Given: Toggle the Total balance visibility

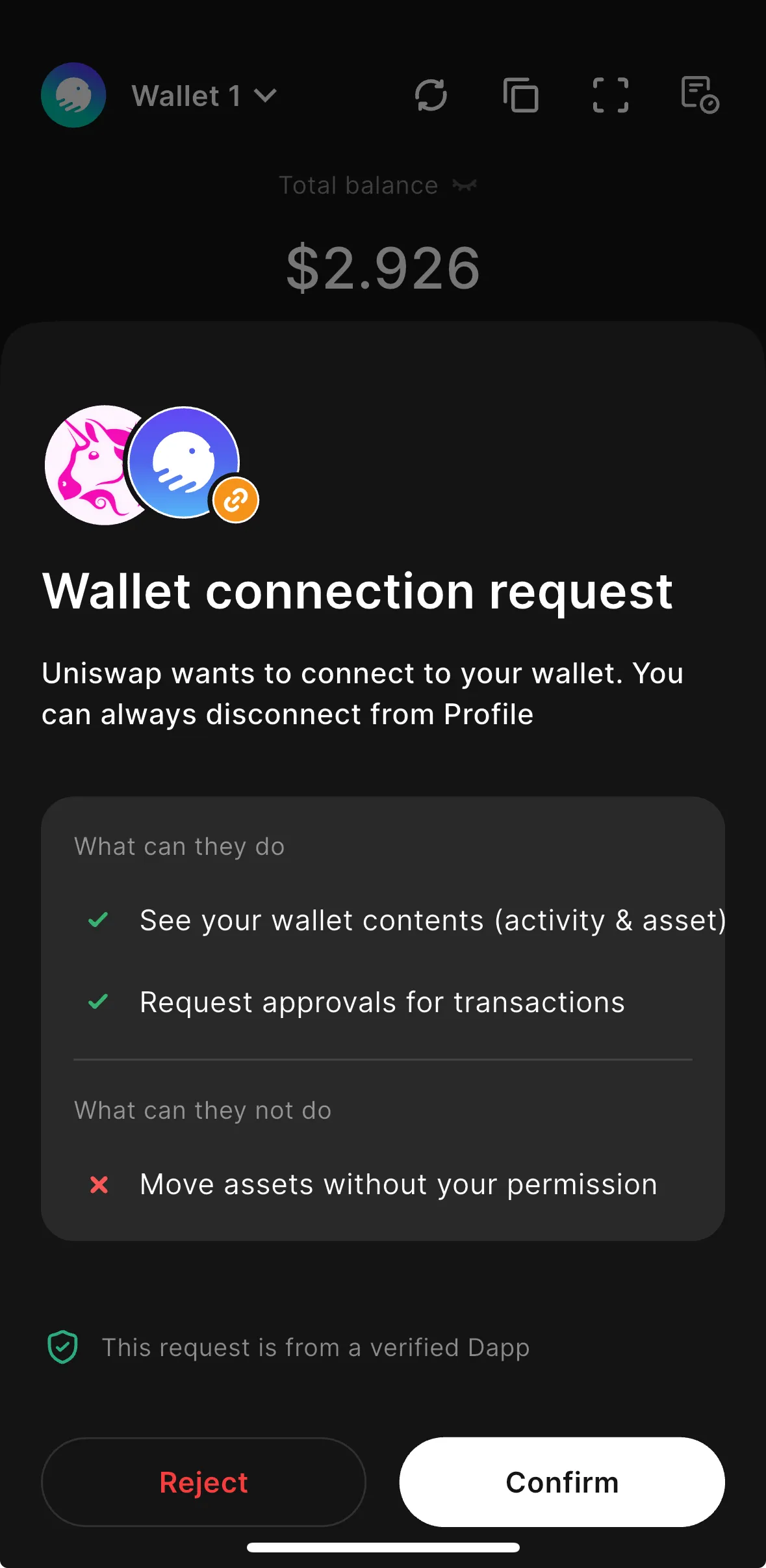Looking at the screenshot, I should [x=465, y=185].
